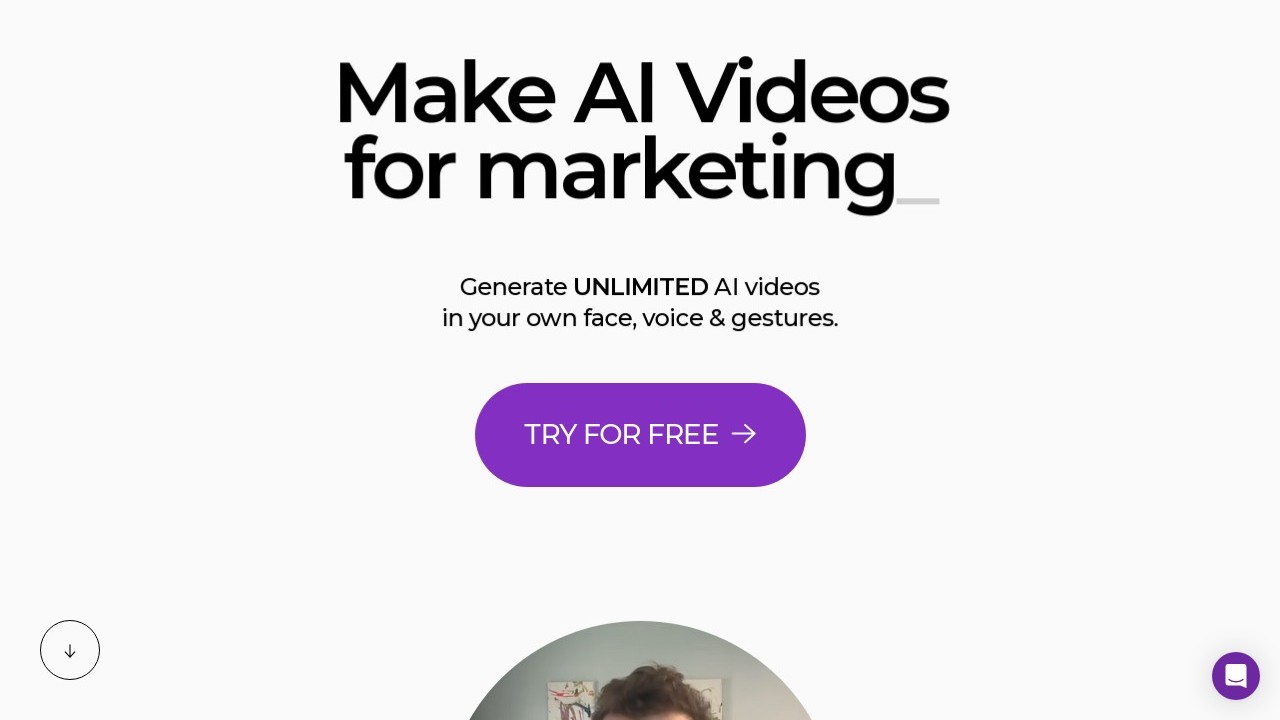Open the purple chat support widget

coord(1235,676)
